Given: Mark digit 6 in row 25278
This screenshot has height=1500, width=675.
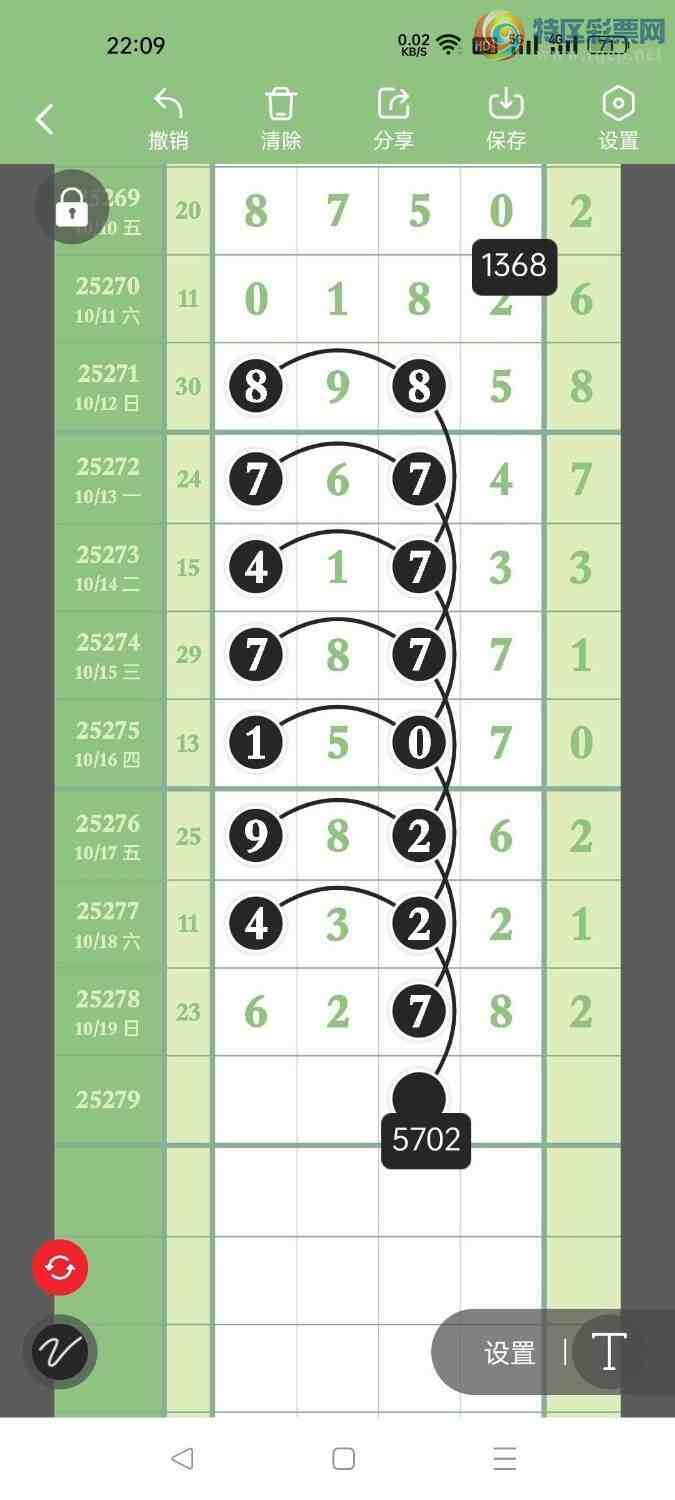Looking at the screenshot, I should tap(256, 1012).
